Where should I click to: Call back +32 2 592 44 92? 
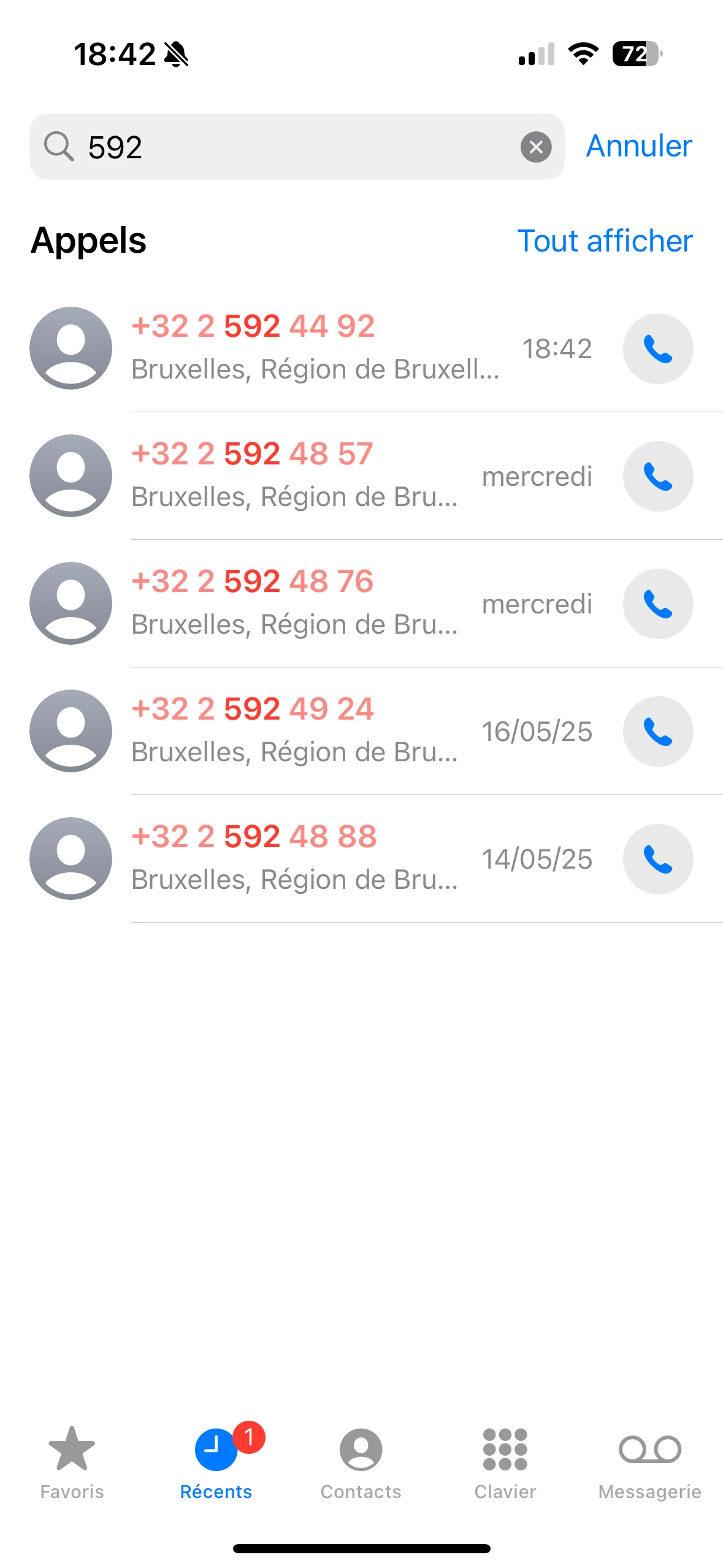[657, 349]
